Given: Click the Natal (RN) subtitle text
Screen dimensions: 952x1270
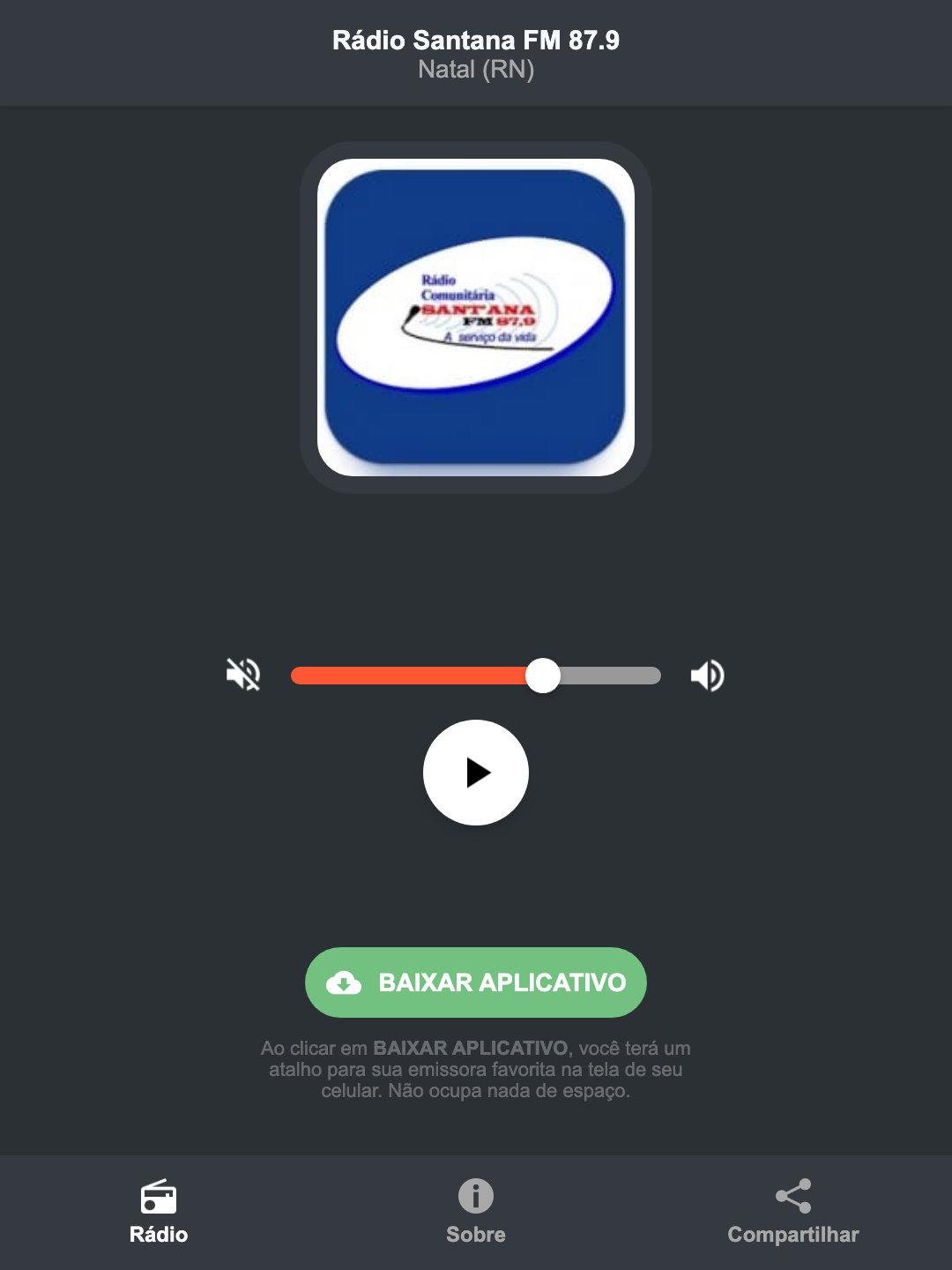Looking at the screenshot, I should (x=475, y=71).
